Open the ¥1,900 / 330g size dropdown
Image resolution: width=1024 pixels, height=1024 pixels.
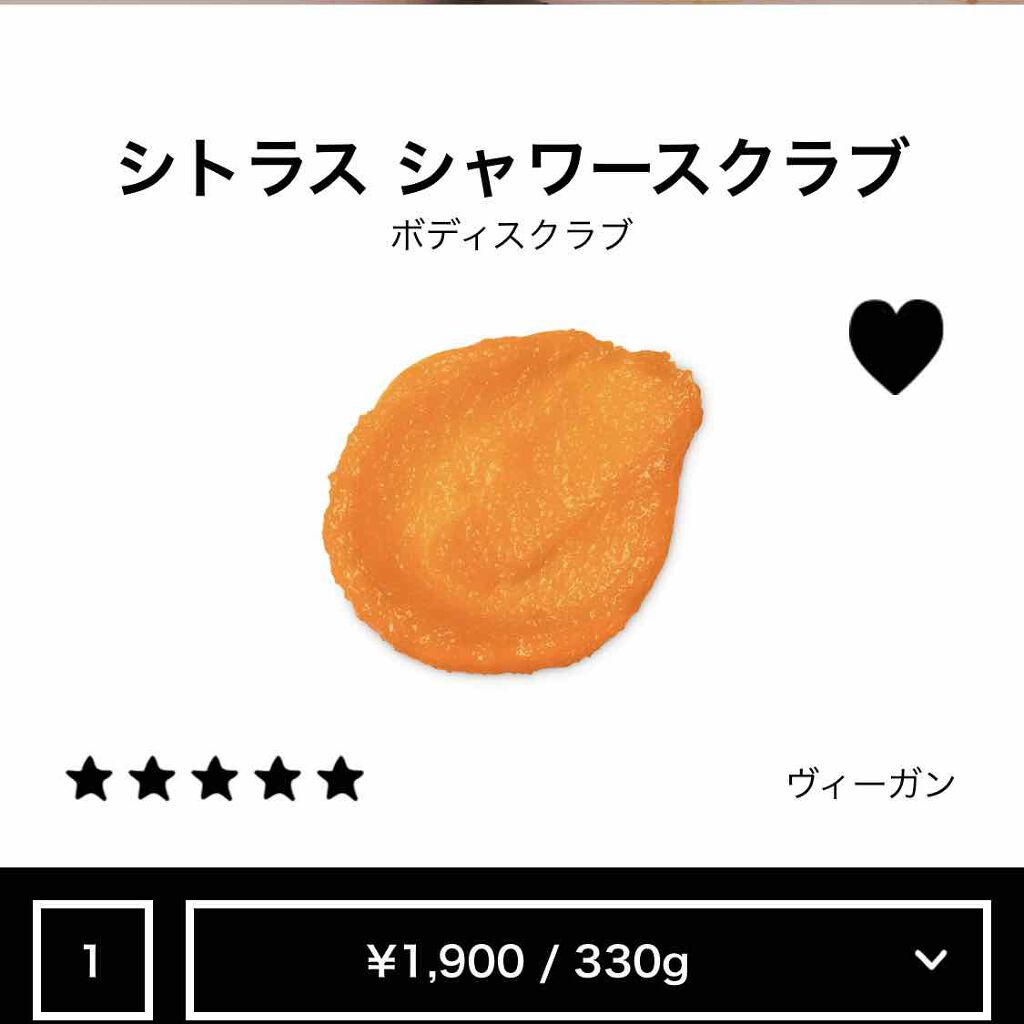click(588, 960)
